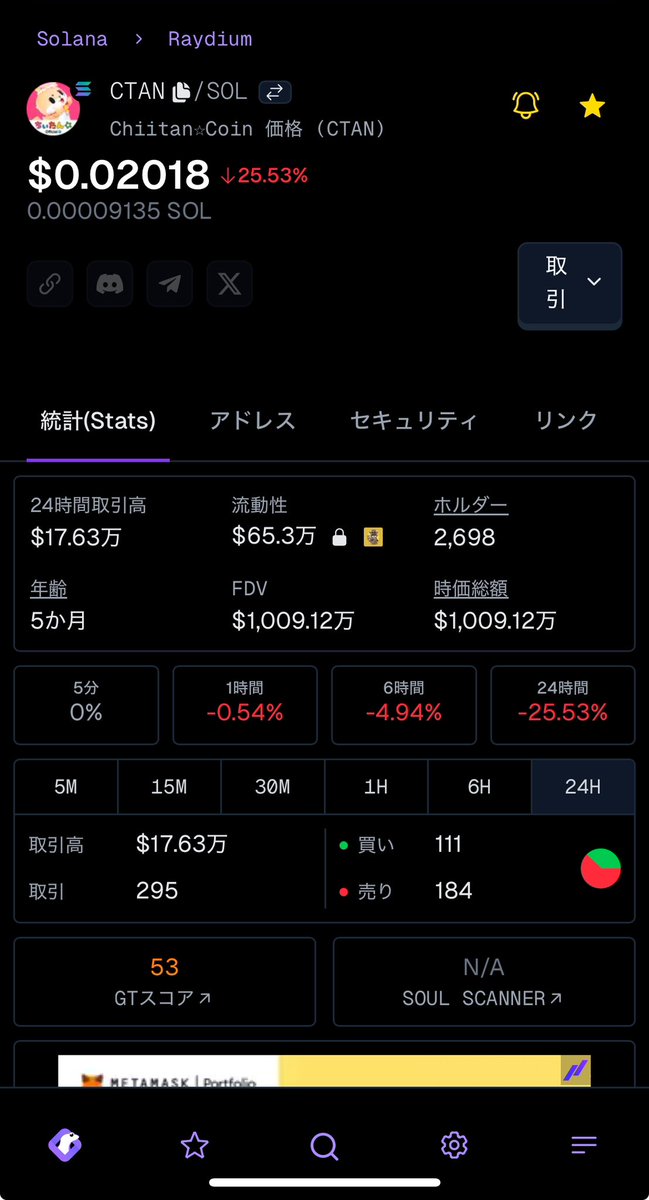Open the website link icon
Viewport: 649px width, 1200px height.
(50, 284)
